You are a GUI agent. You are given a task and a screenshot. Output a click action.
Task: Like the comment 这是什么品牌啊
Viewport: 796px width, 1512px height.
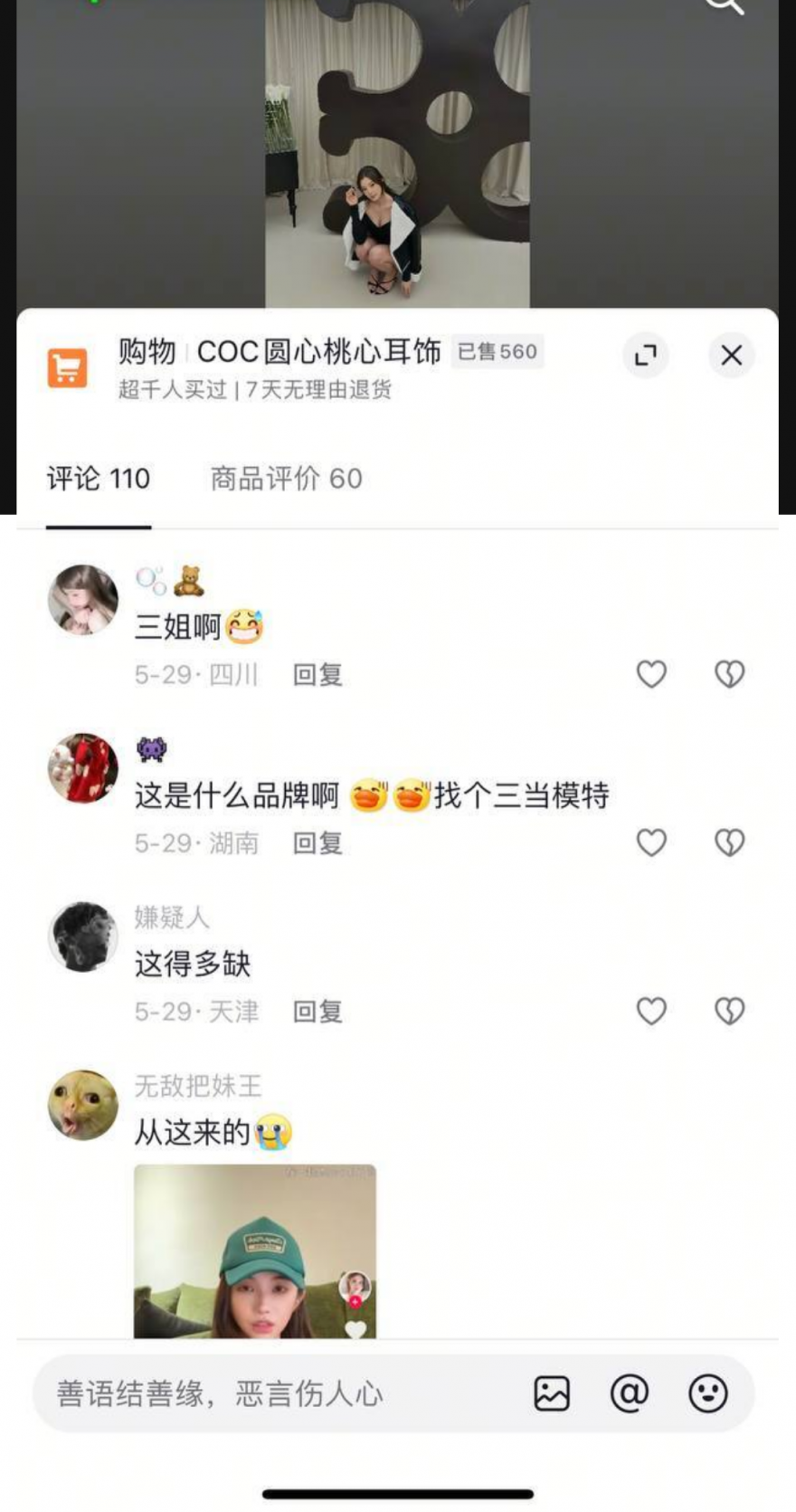pos(651,842)
